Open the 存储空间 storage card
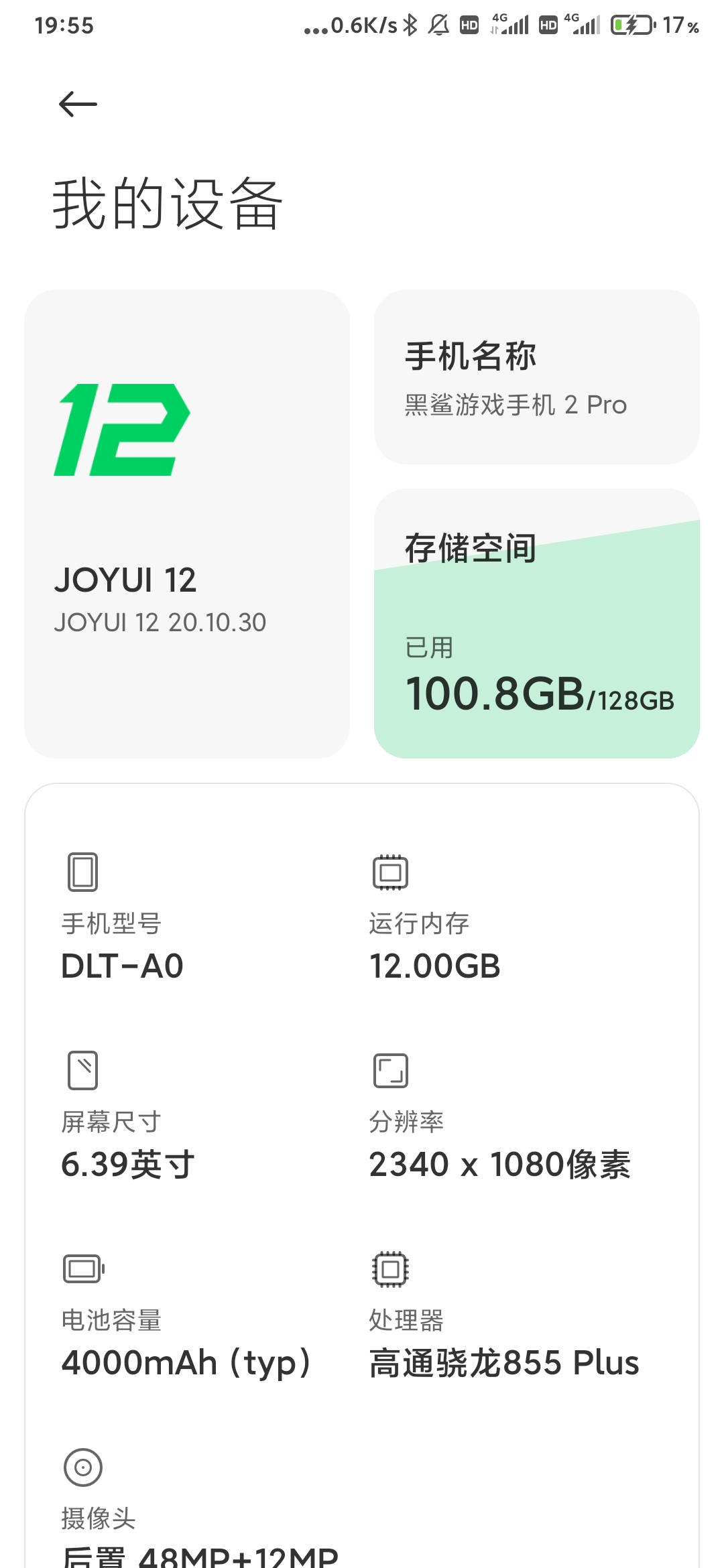Image resolution: width=724 pixels, height=1568 pixels. [537, 623]
